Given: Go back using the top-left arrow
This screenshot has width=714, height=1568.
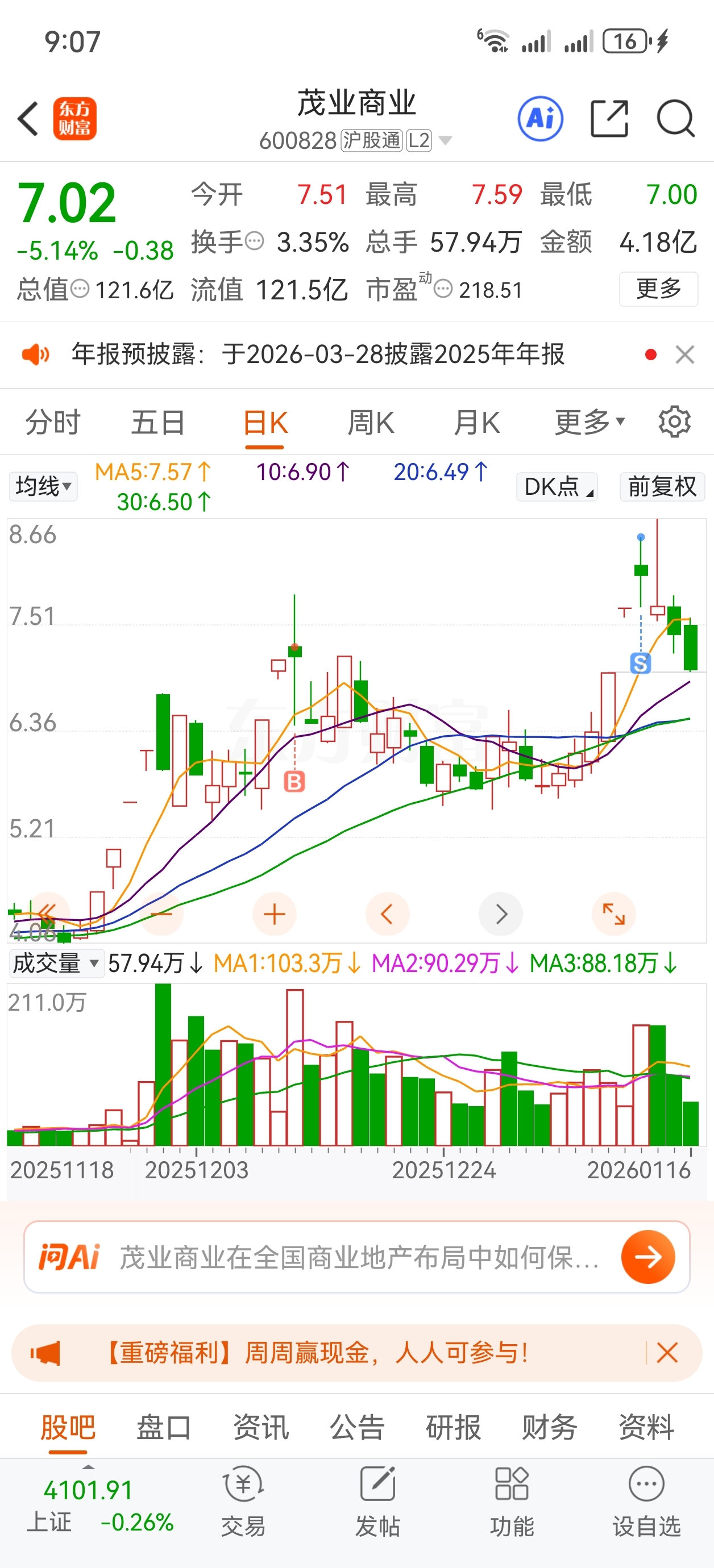Looking at the screenshot, I should tap(28, 118).
